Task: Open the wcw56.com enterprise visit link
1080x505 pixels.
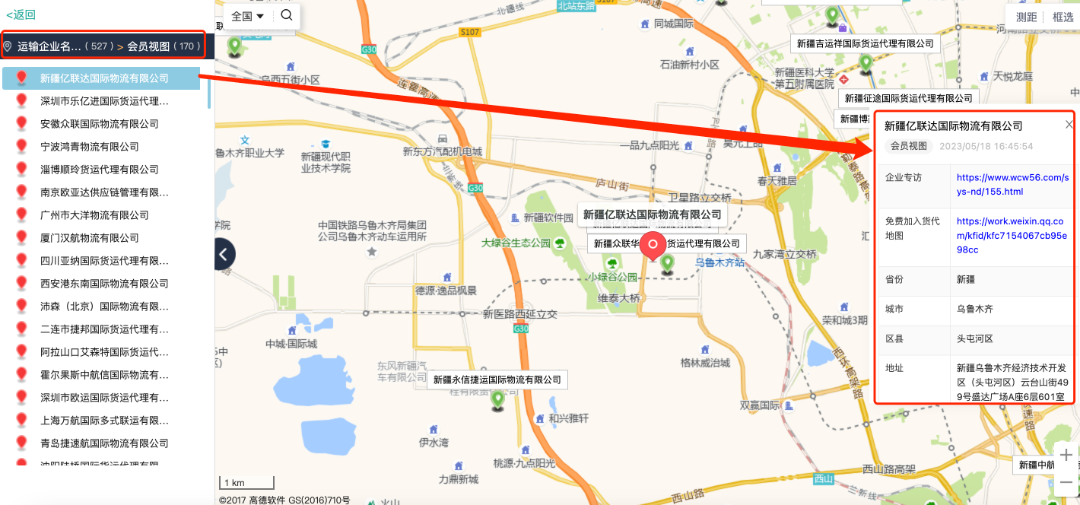Action: pos(1011,184)
